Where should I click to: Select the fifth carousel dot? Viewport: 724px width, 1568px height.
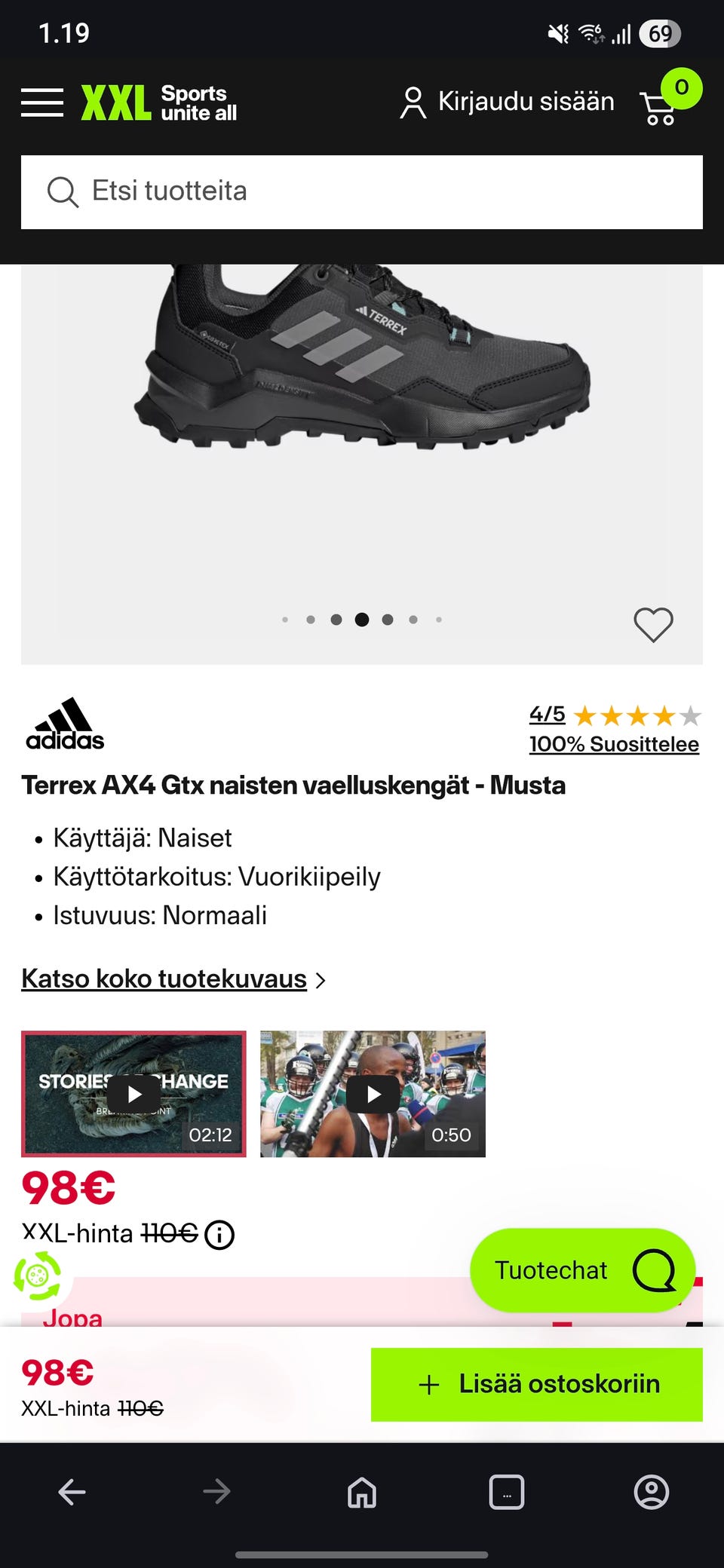387,619
